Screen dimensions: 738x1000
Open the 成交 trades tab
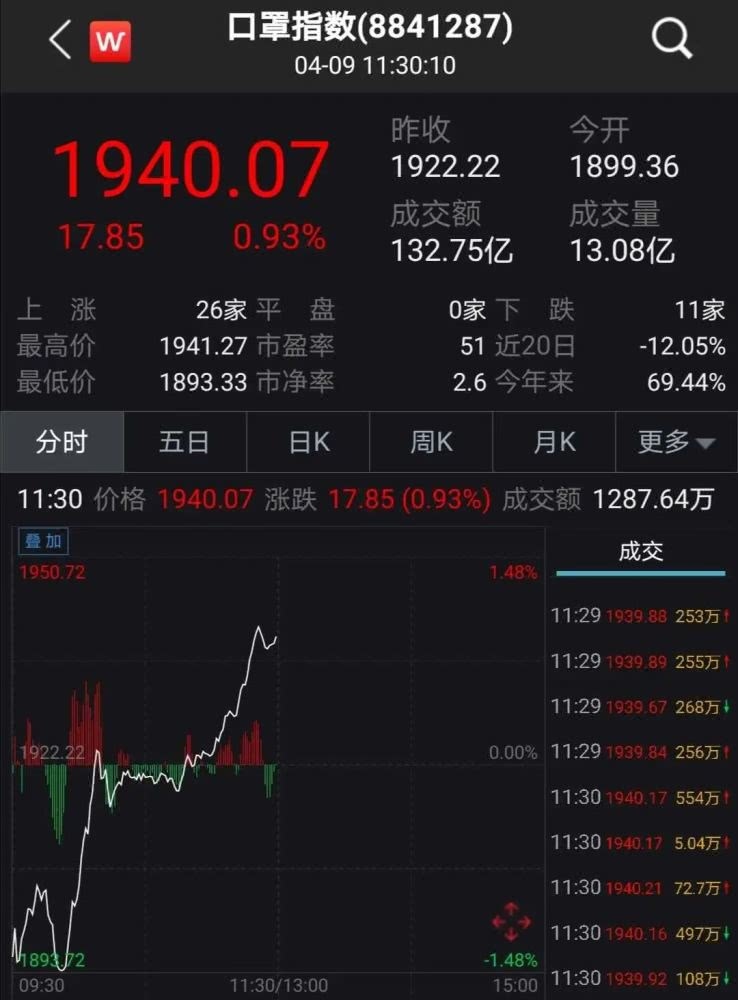coord(641,552)
